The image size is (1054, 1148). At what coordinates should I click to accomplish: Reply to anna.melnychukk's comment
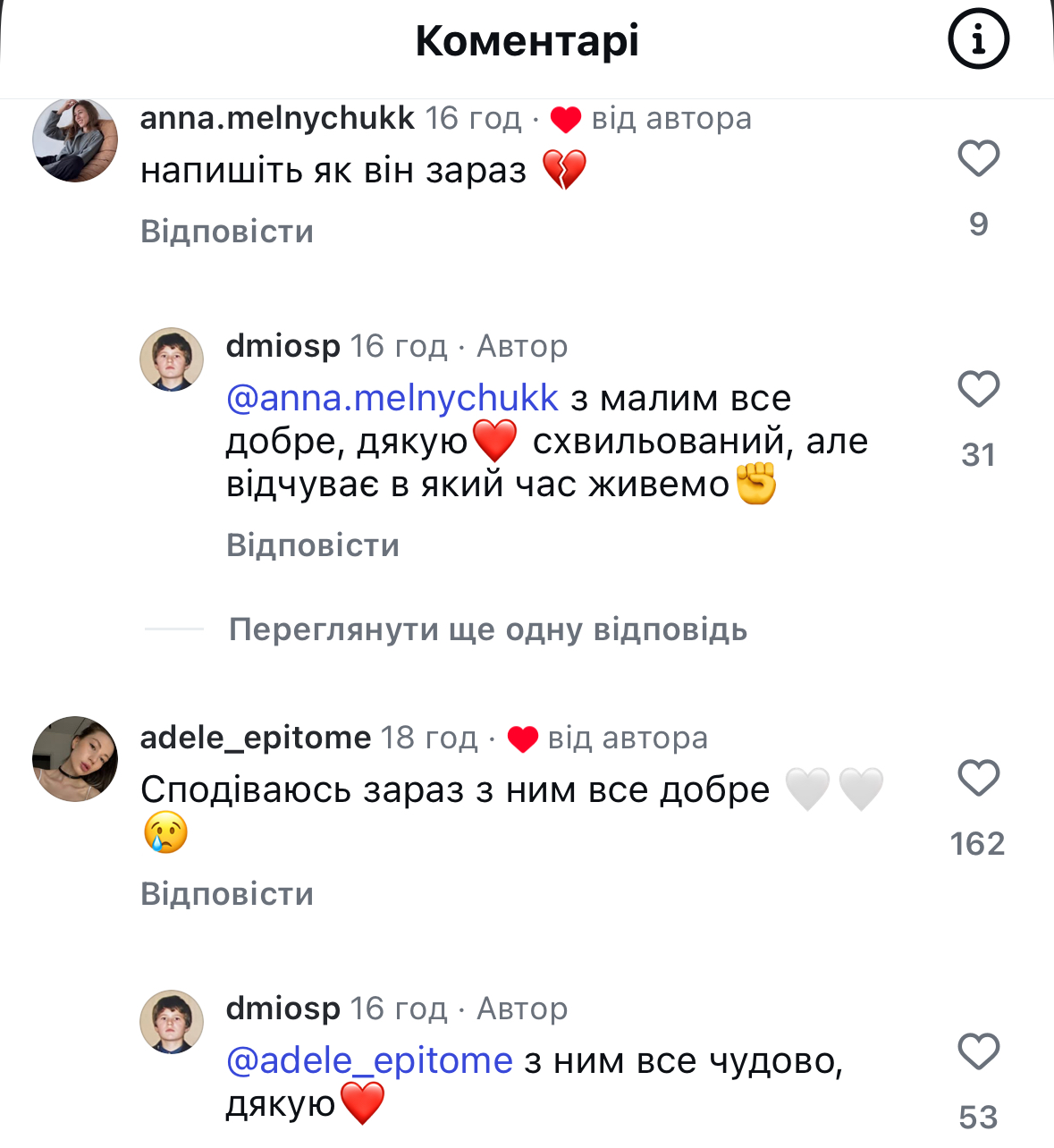(227, 232)
